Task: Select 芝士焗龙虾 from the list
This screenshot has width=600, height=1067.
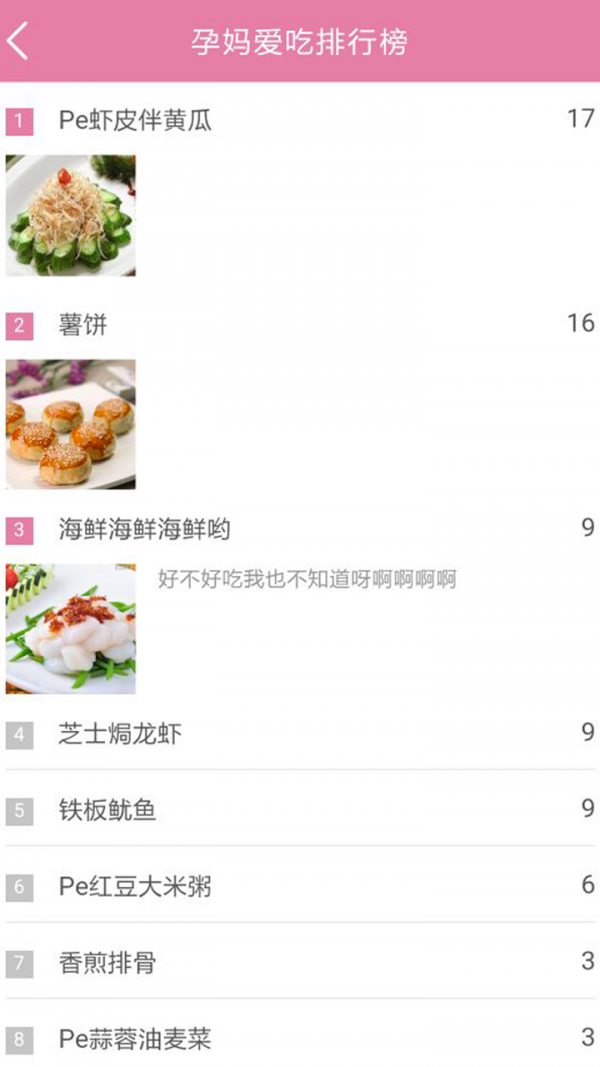Action: pyautogui.click(x=120, y=734)
